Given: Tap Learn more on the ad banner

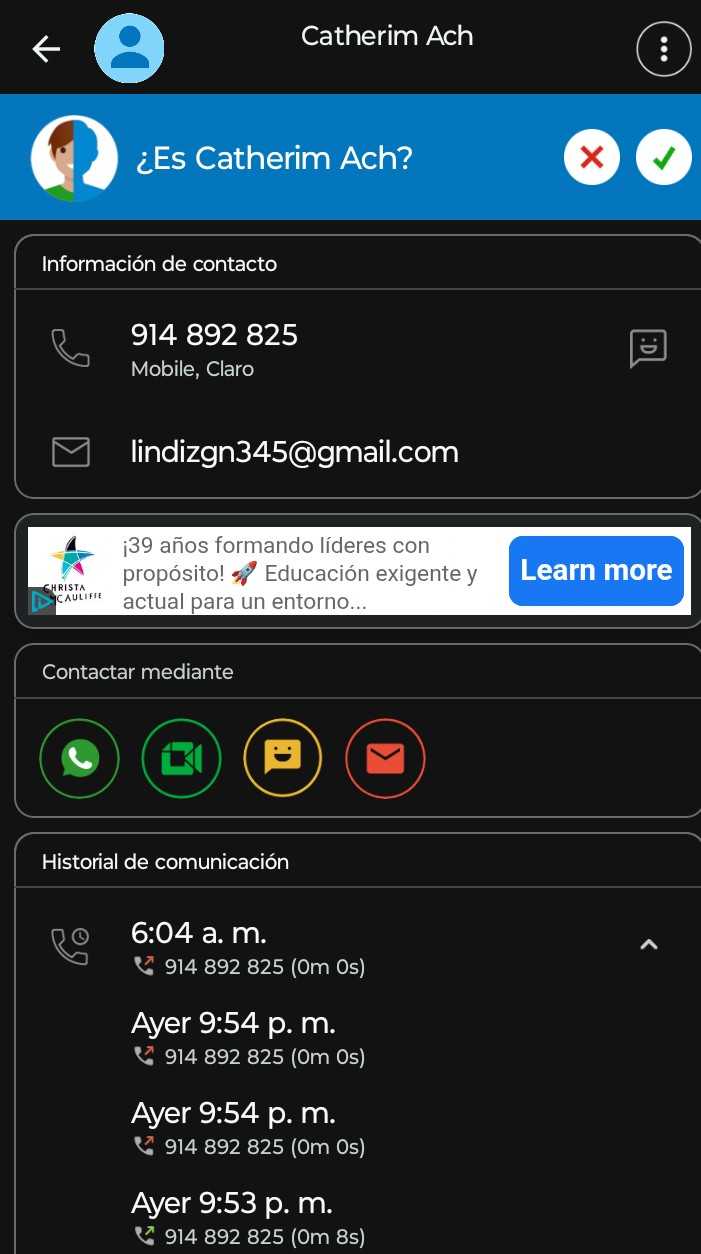Looking at the screenshot, I should click(596, 570).
